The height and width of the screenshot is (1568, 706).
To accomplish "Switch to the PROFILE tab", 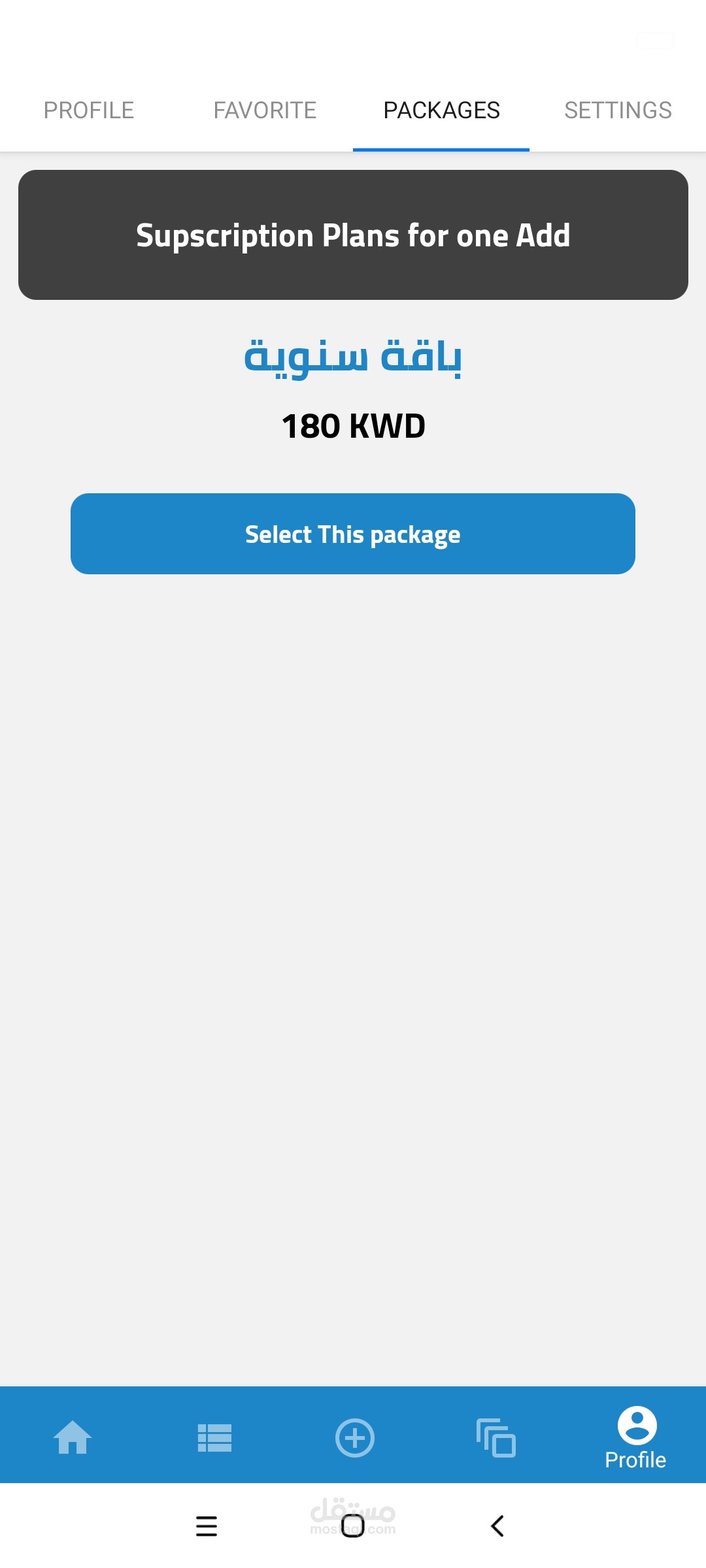I will [x=89, y=110].
